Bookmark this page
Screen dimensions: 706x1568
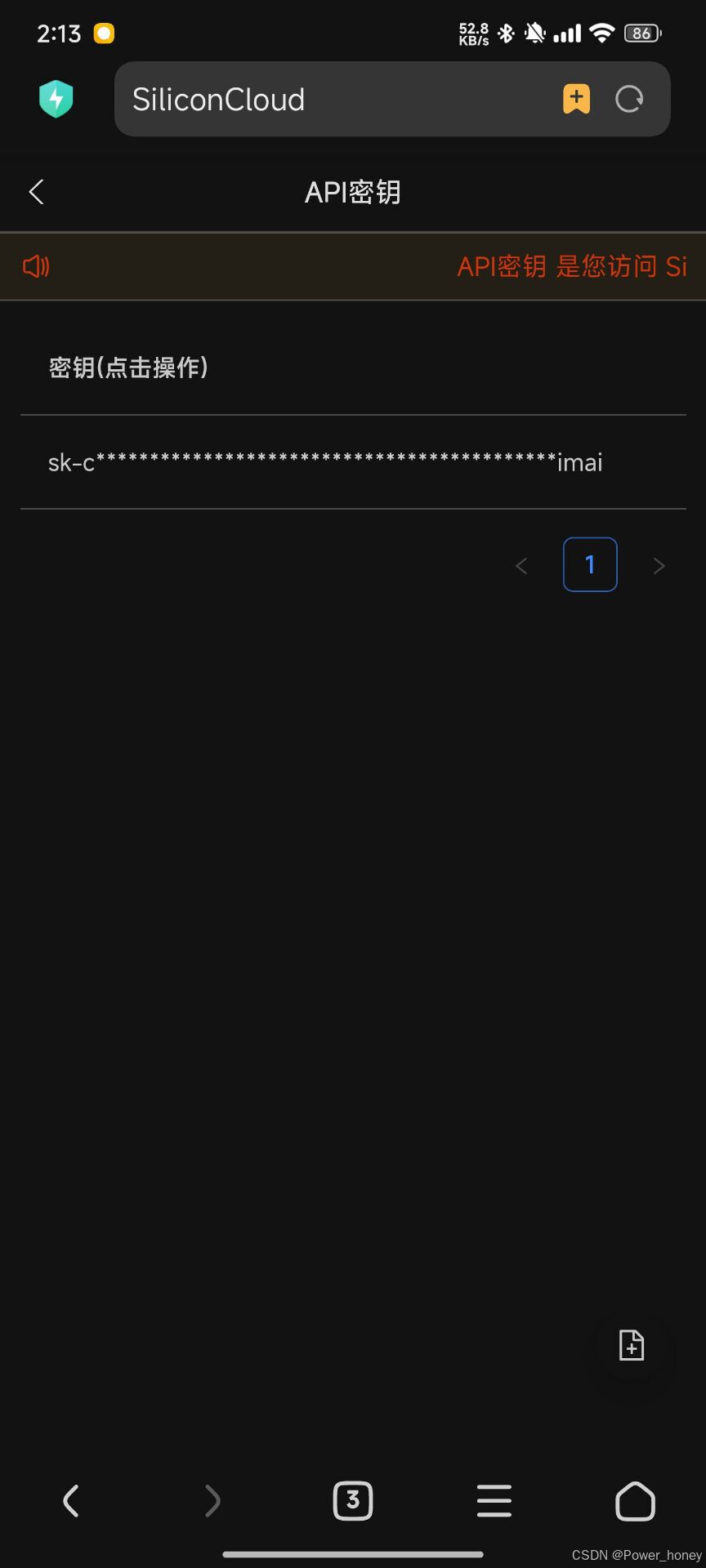pyautogui.click(x=576, y=99)
